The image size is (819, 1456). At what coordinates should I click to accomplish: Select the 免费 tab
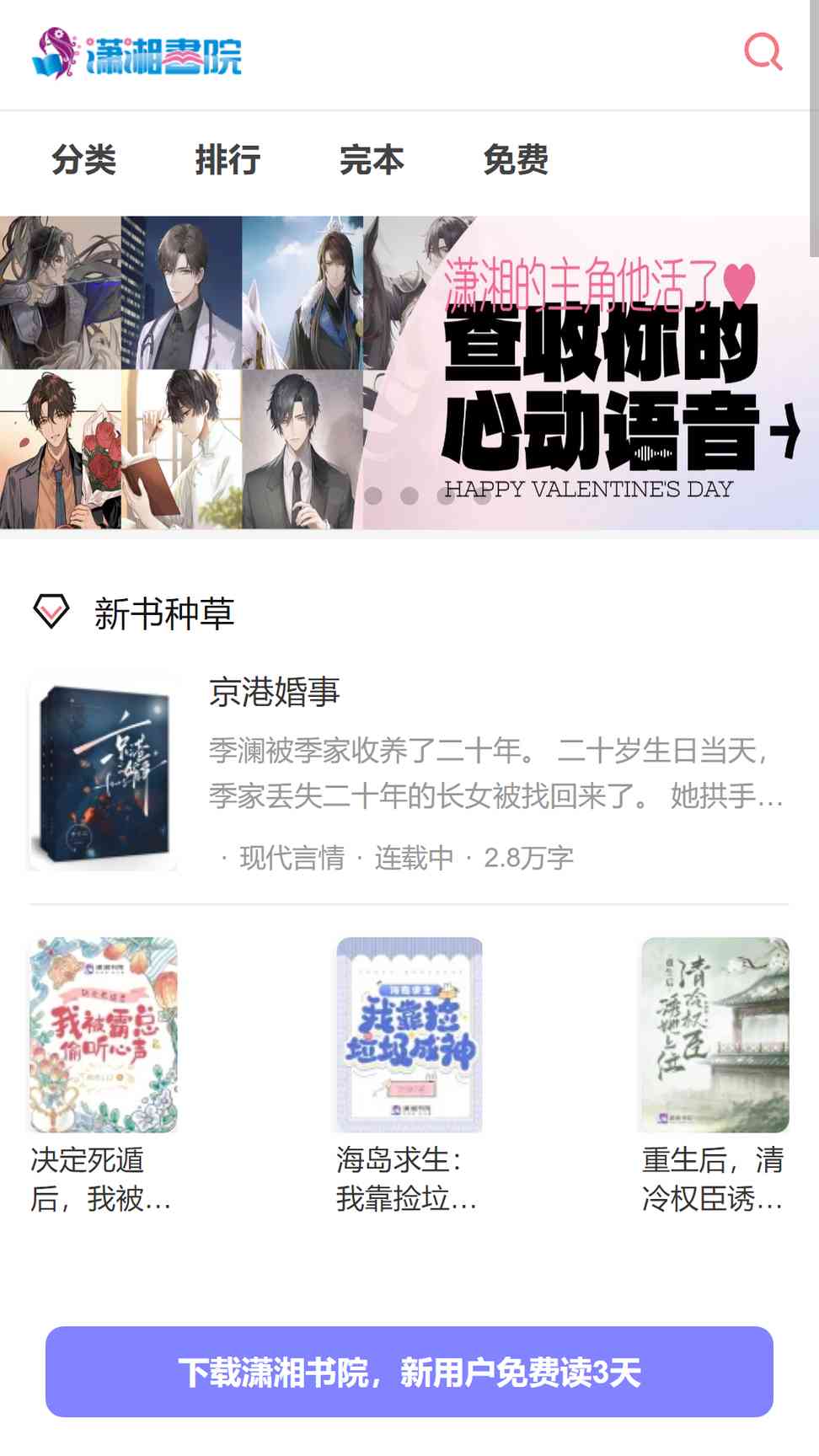click(x=516, y=159)
